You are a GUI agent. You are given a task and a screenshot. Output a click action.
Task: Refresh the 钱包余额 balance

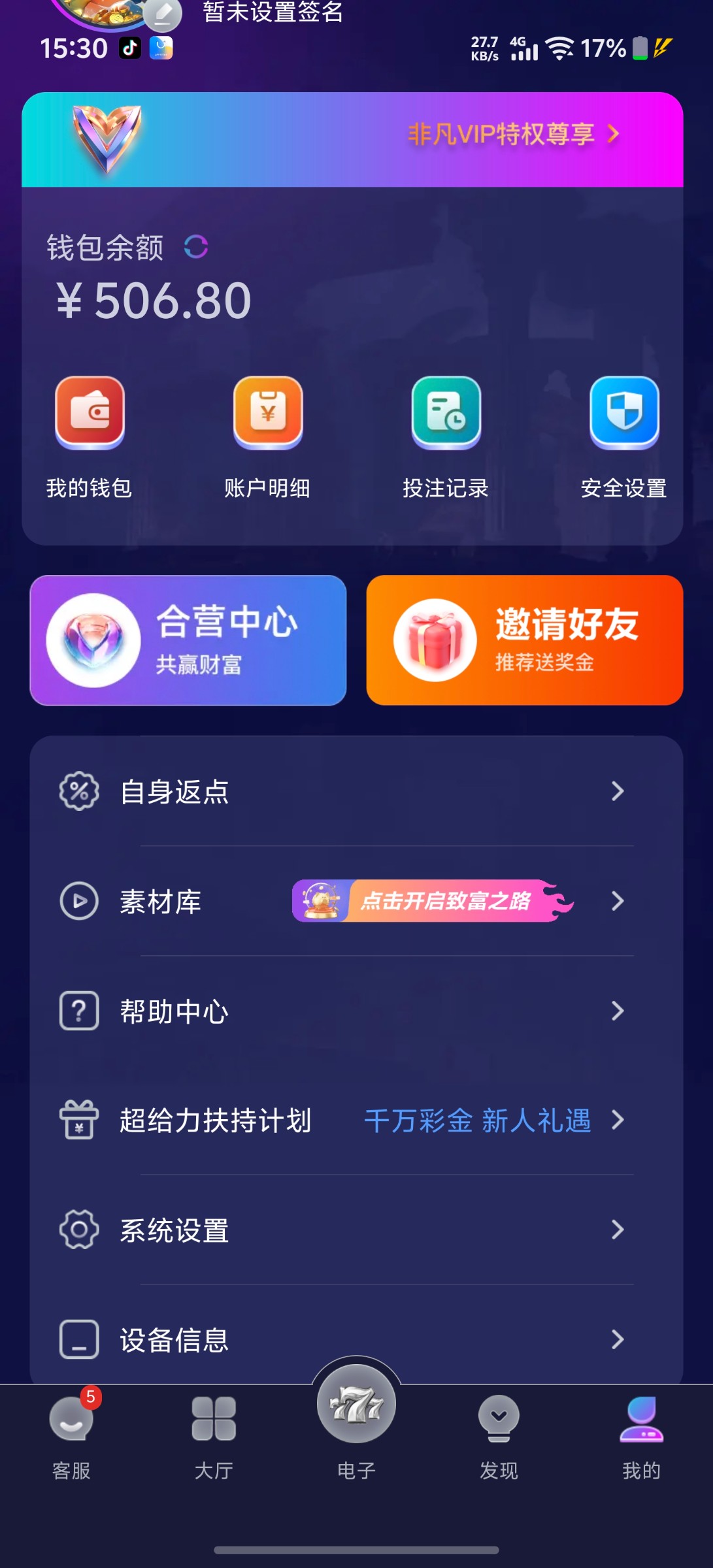pyautogui.click(x=196, y=247)
